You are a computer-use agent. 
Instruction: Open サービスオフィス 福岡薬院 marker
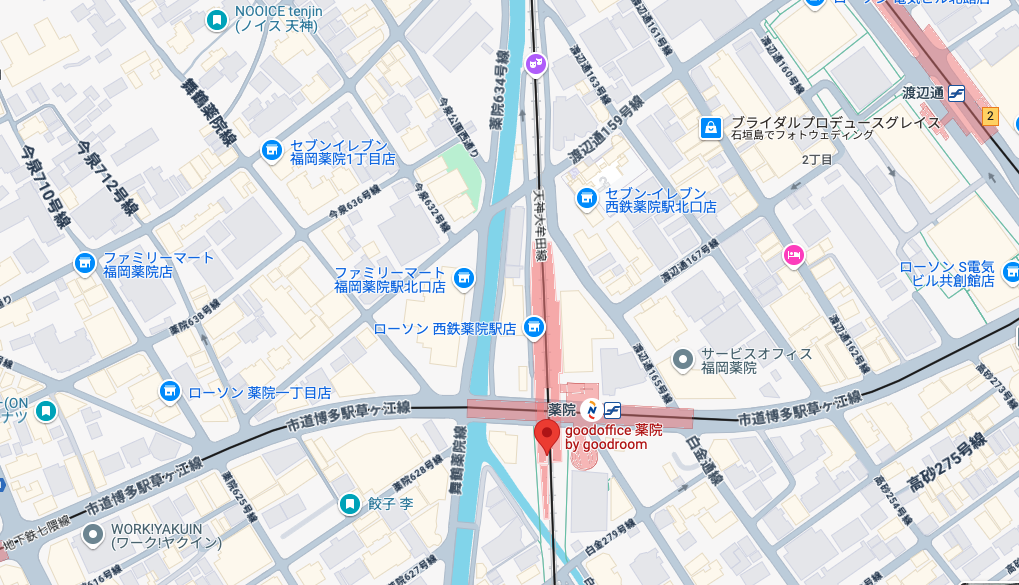[682, 359]
